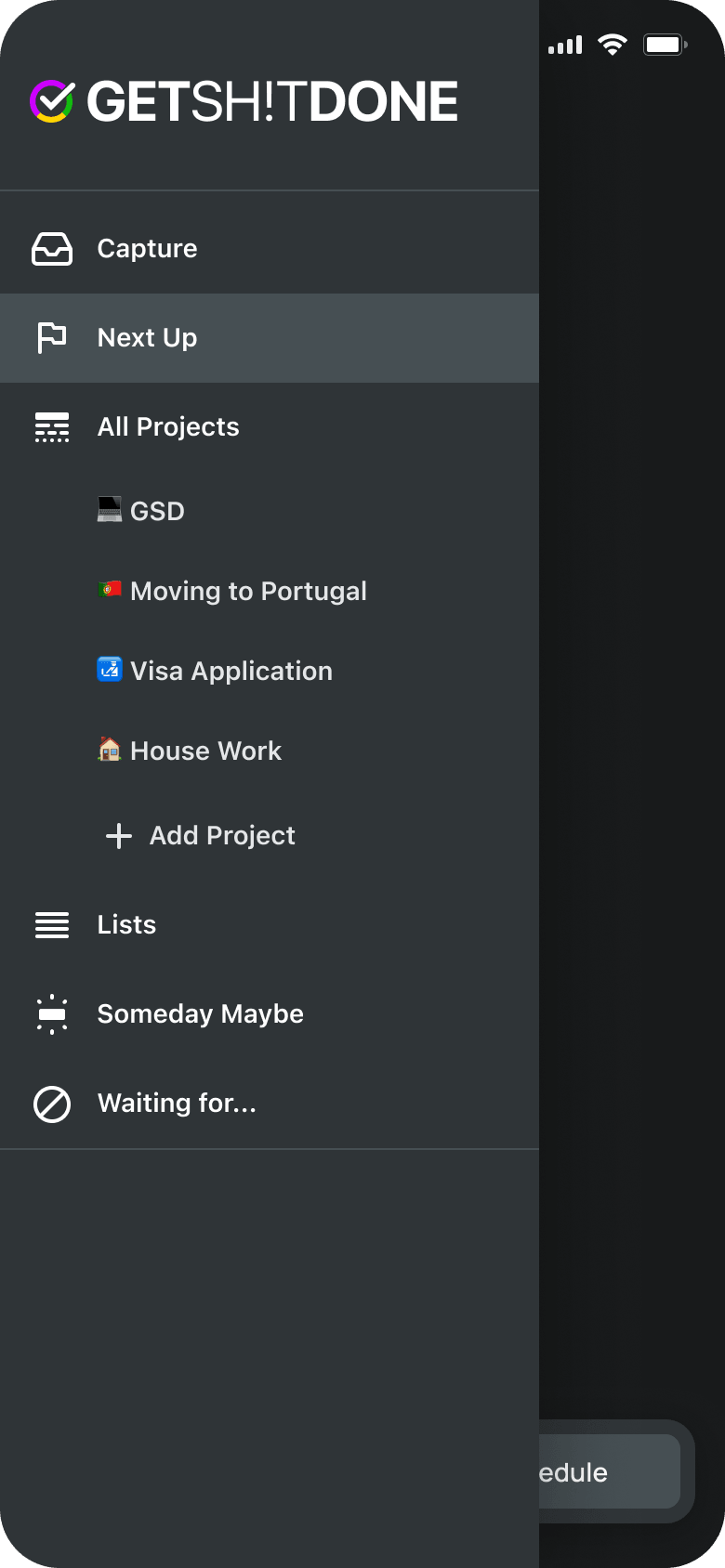Tap the Wi-Fi indicator in the status bar

coord(613,44)
